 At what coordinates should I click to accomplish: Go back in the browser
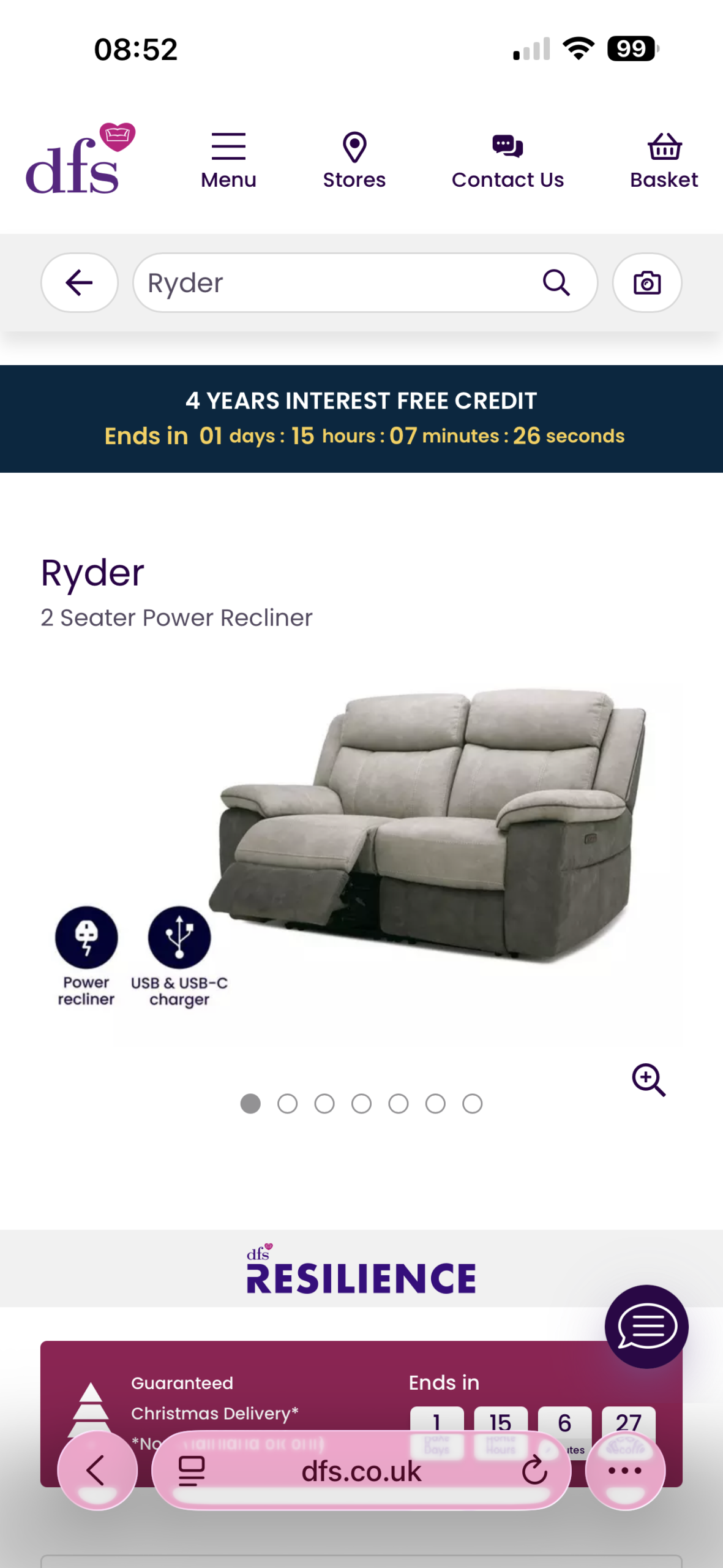(x=97, y=1470)
